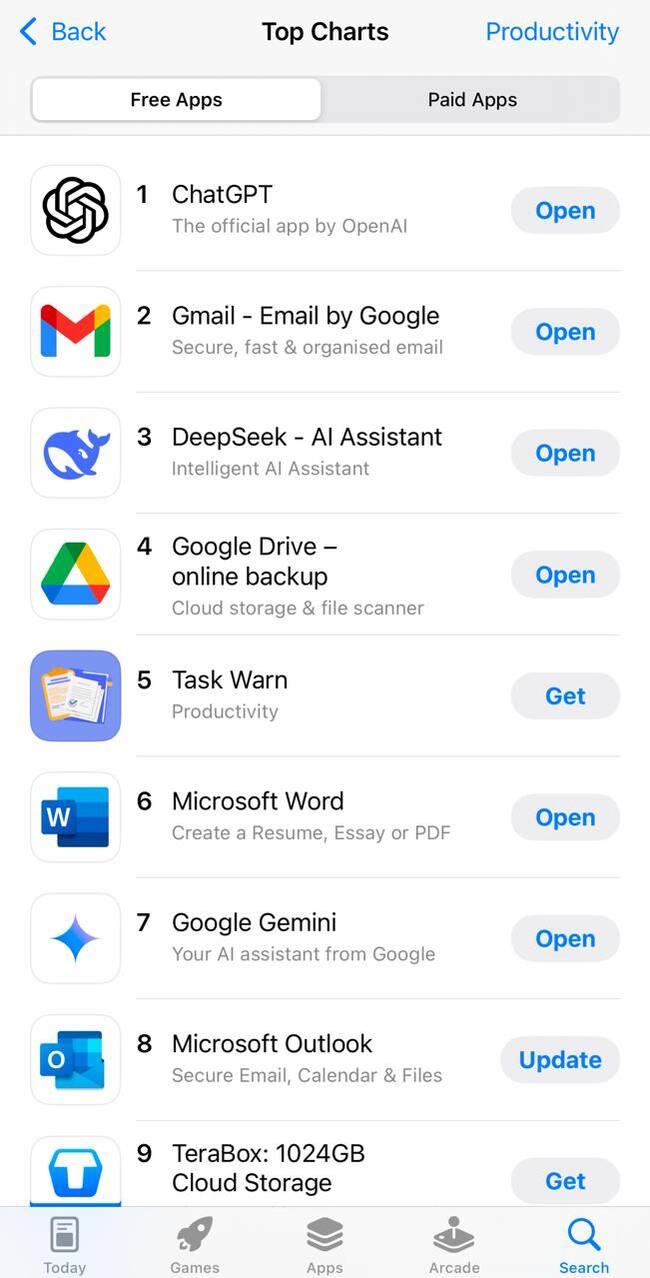Screen dimensions: 650x1278
Task: Open the Arcade tab
Action: [x=455, y=1246]
